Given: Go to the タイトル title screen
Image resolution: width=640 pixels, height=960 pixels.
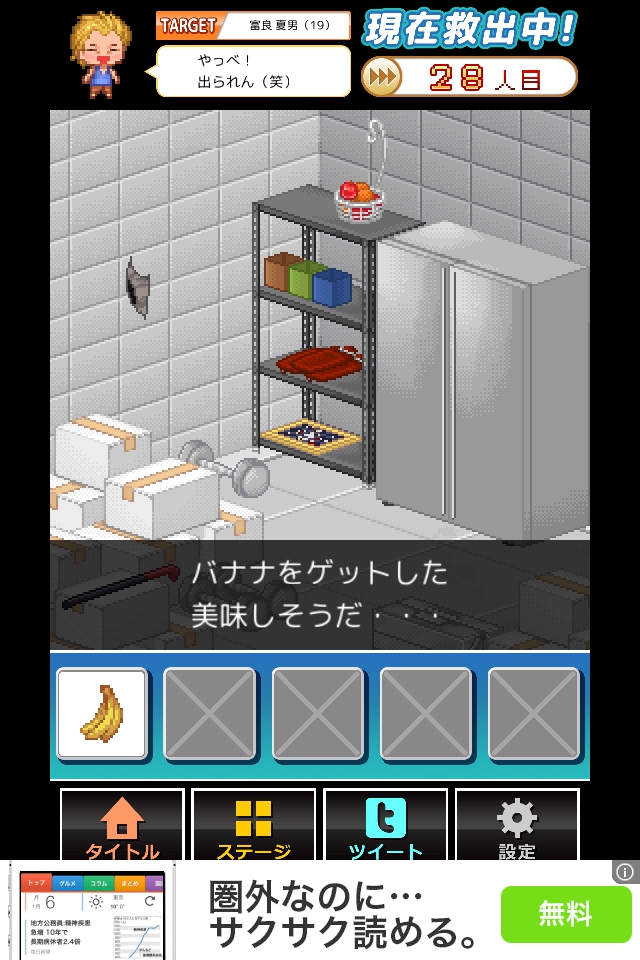Looking at the screenshot, I should click(x=122, y=826).
